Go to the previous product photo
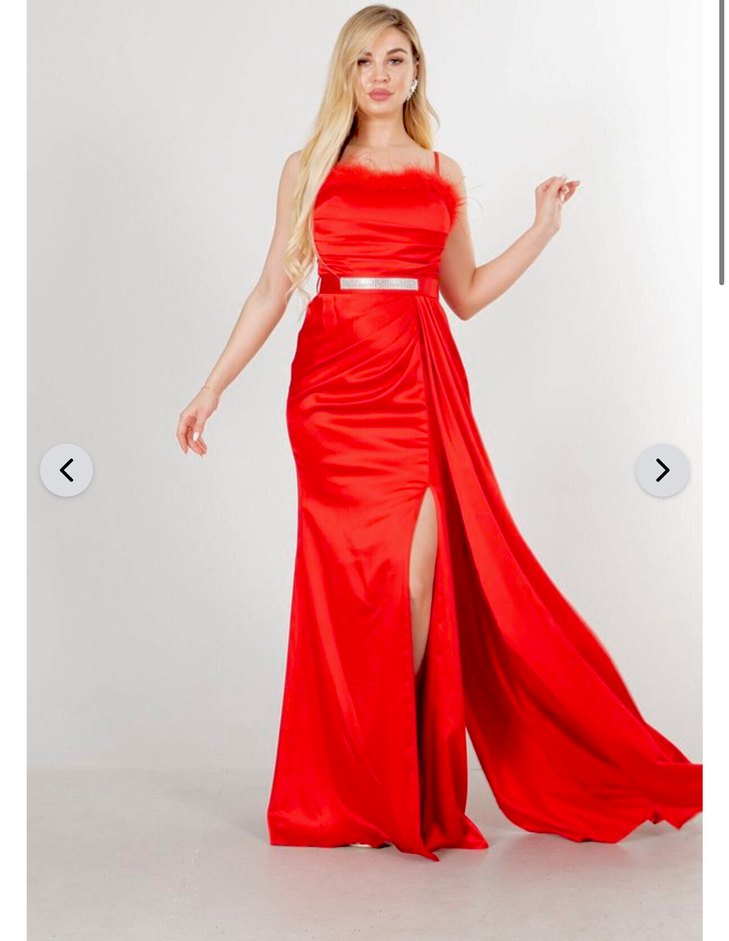 coord(66,470)
